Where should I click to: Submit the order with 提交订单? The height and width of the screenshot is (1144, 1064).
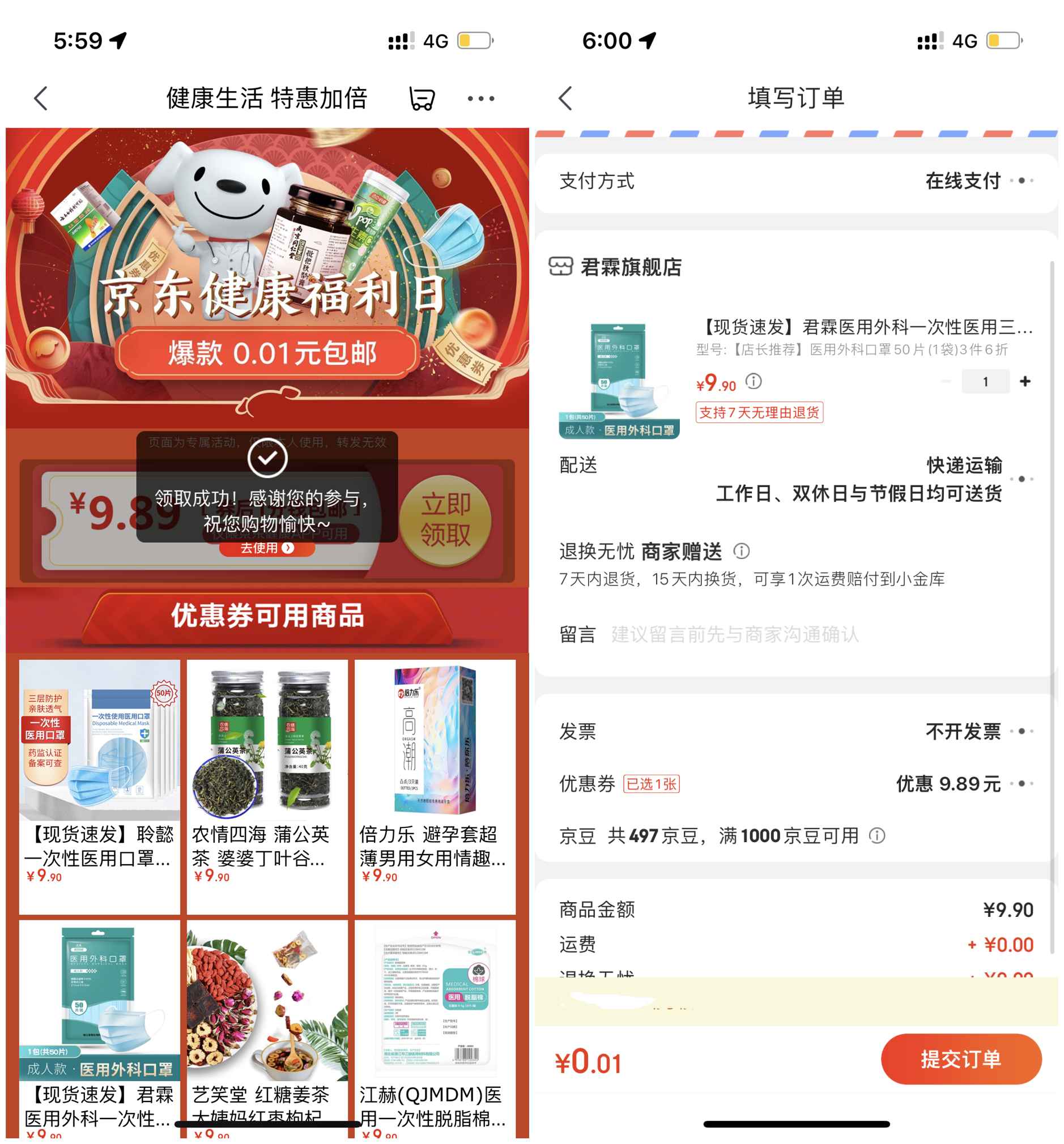pyautogui.click(x=960, y=1059)
